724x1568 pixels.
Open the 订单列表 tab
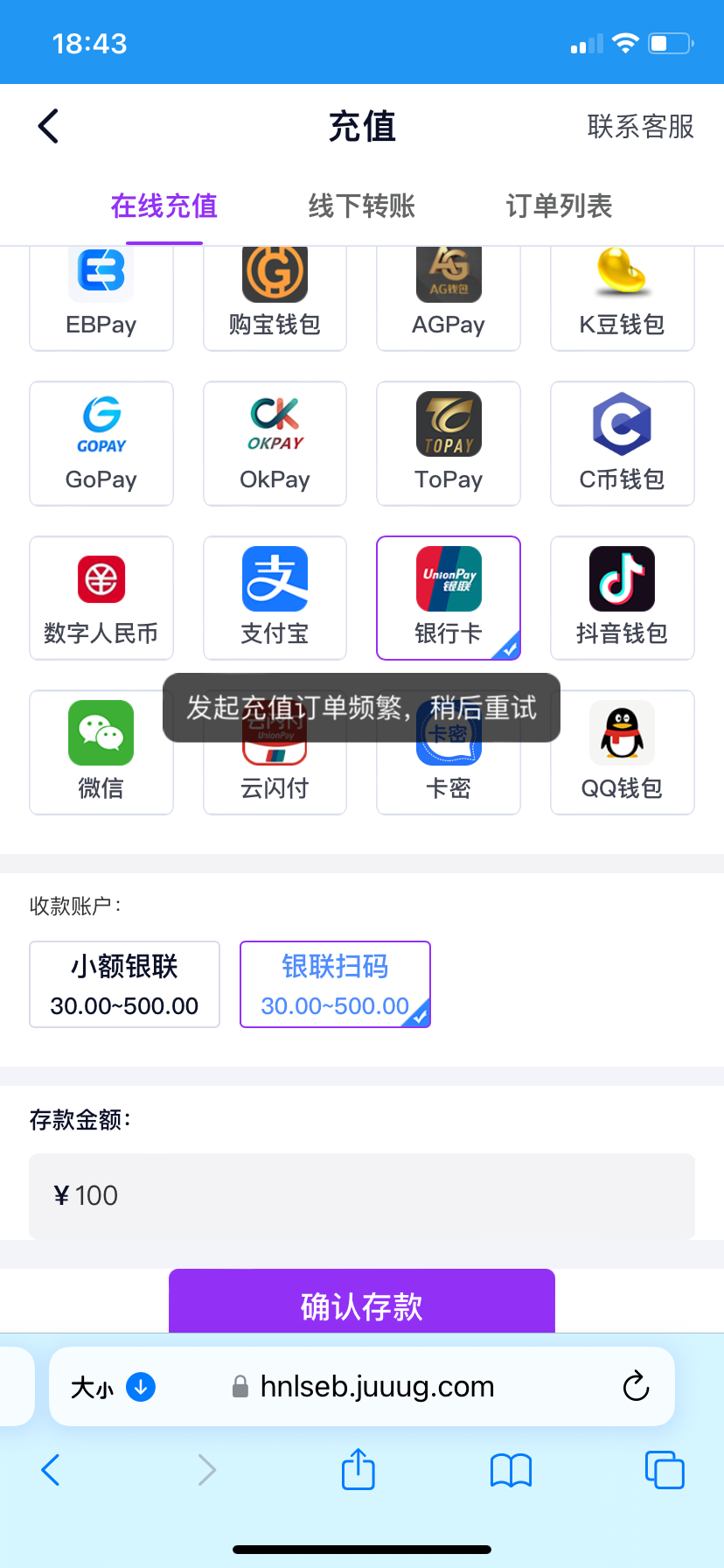pos(559,206)
